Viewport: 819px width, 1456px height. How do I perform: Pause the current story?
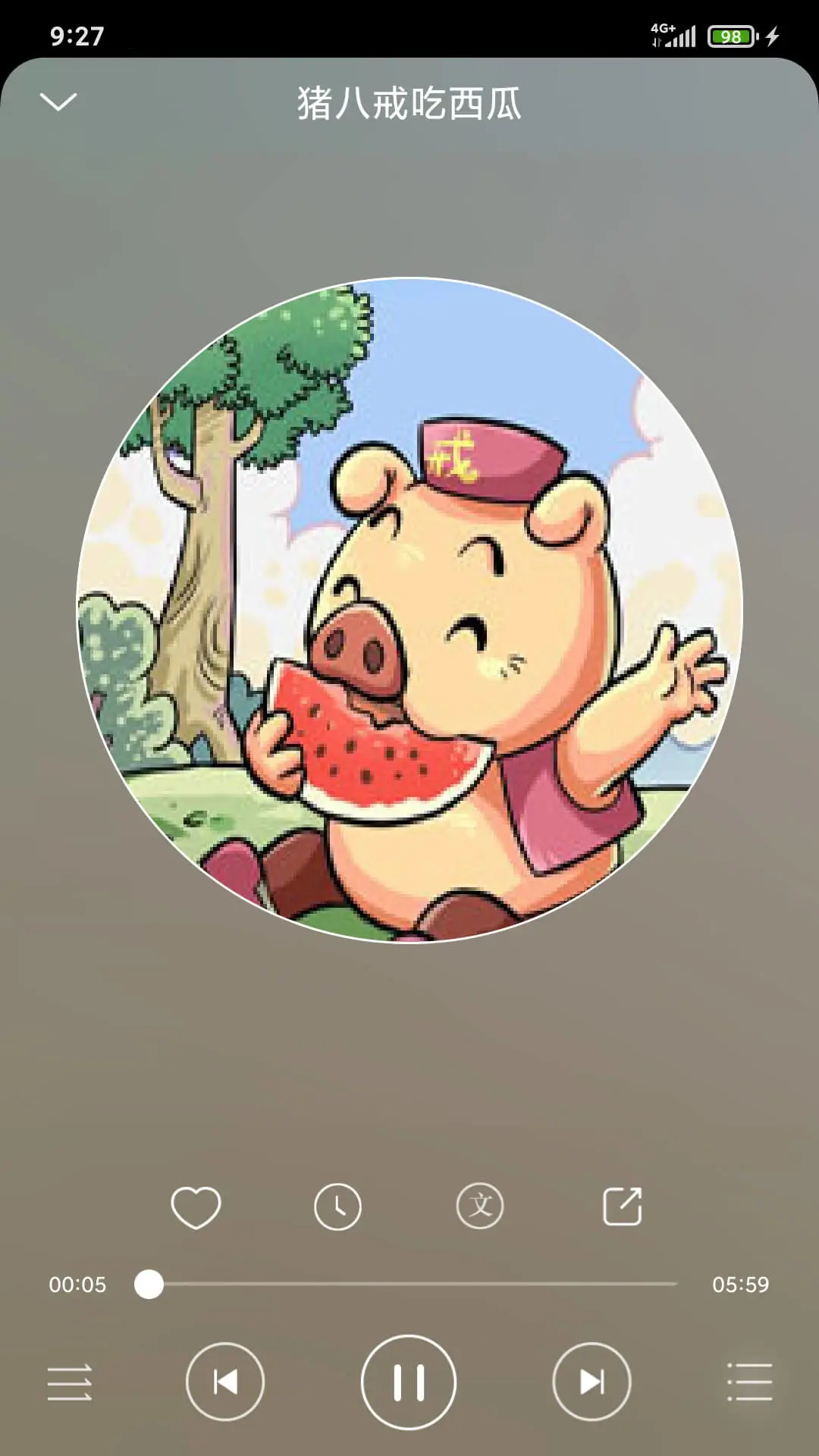pyautogui.click(x=409, y=1382)
